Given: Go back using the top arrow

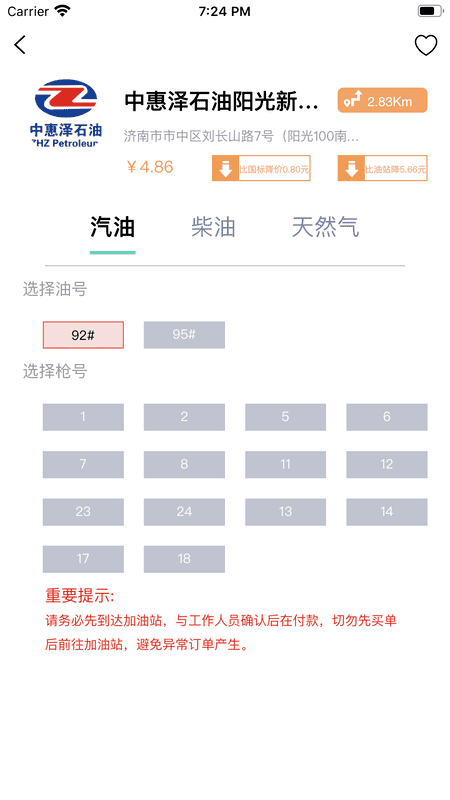Looking at the screenshot, I should (x=20, y=45).
